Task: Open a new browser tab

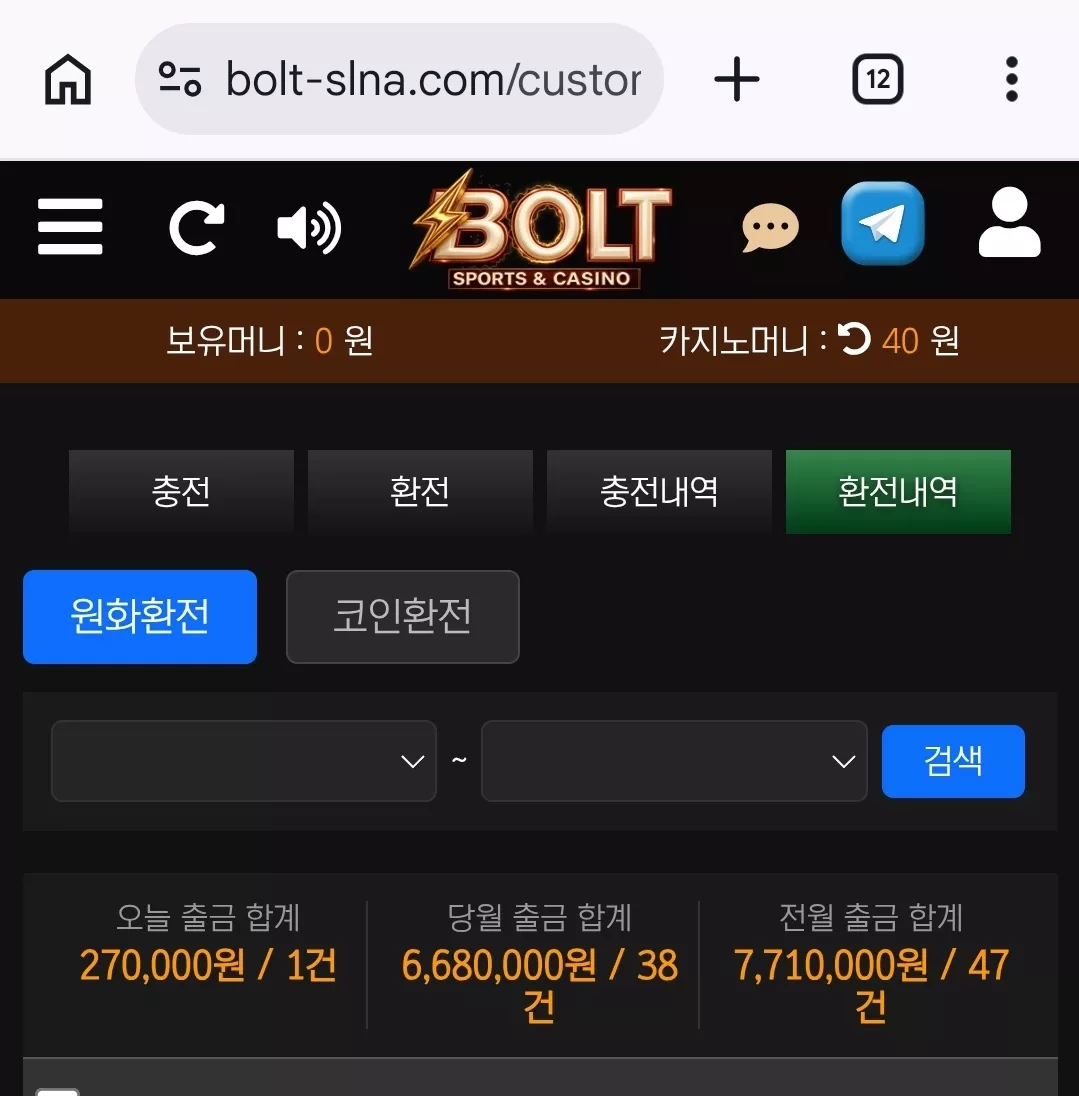Action: [737, 79]
